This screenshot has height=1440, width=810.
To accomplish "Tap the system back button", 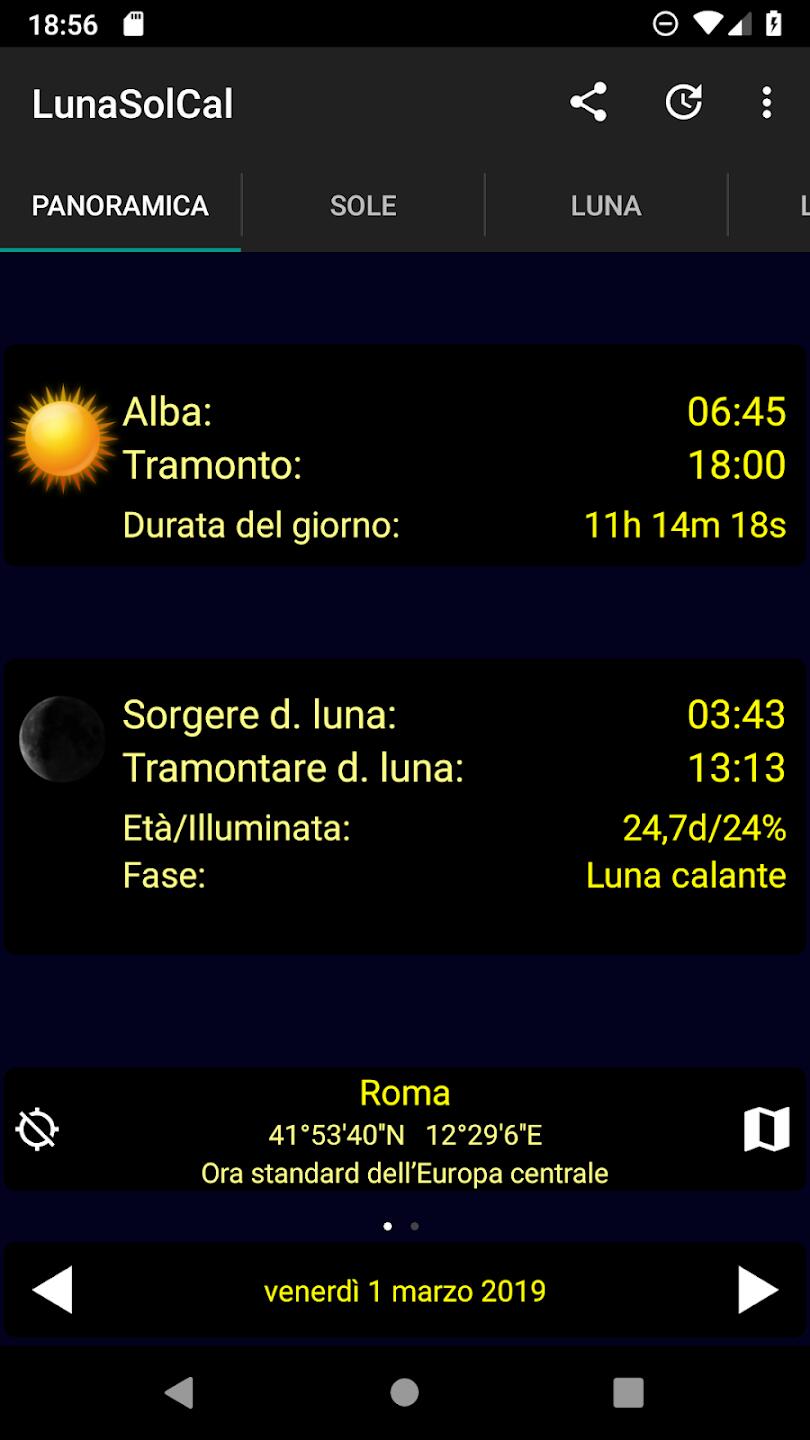I will click(180, 1392).
